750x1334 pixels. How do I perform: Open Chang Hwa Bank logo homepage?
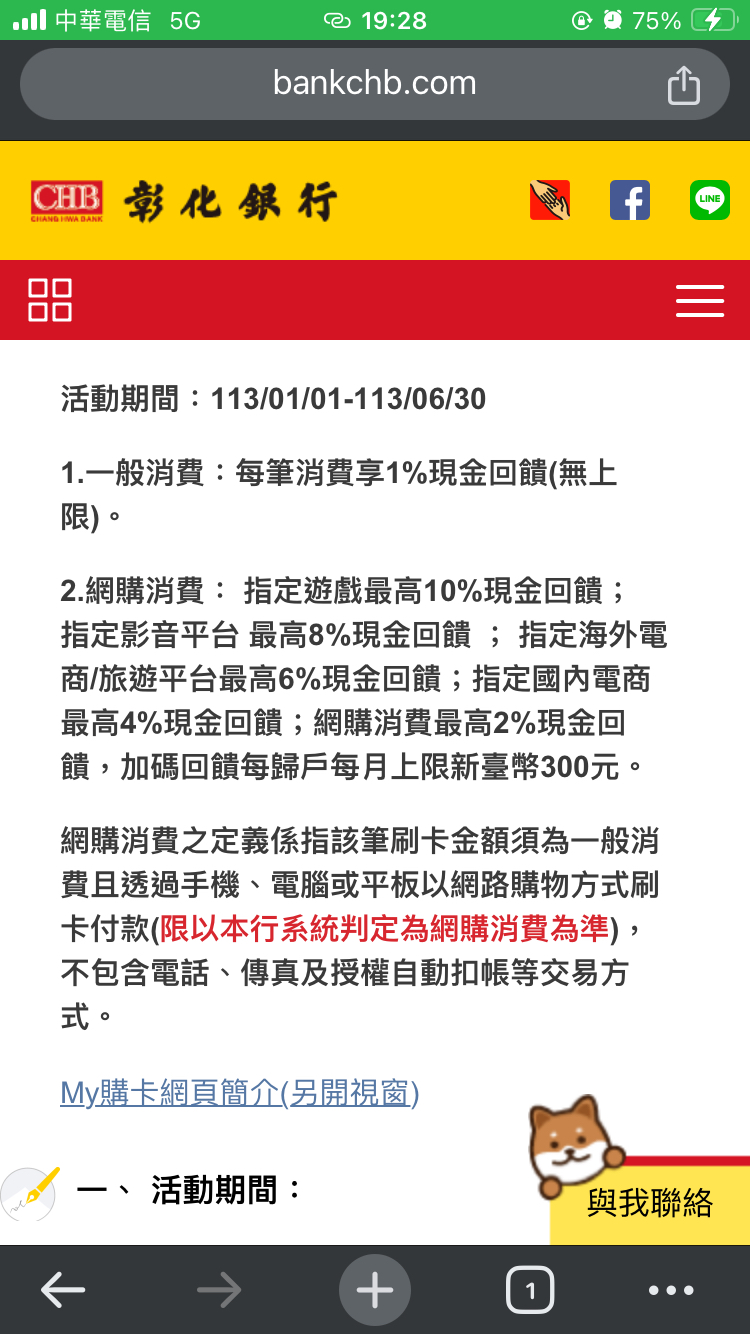[184, 200]
